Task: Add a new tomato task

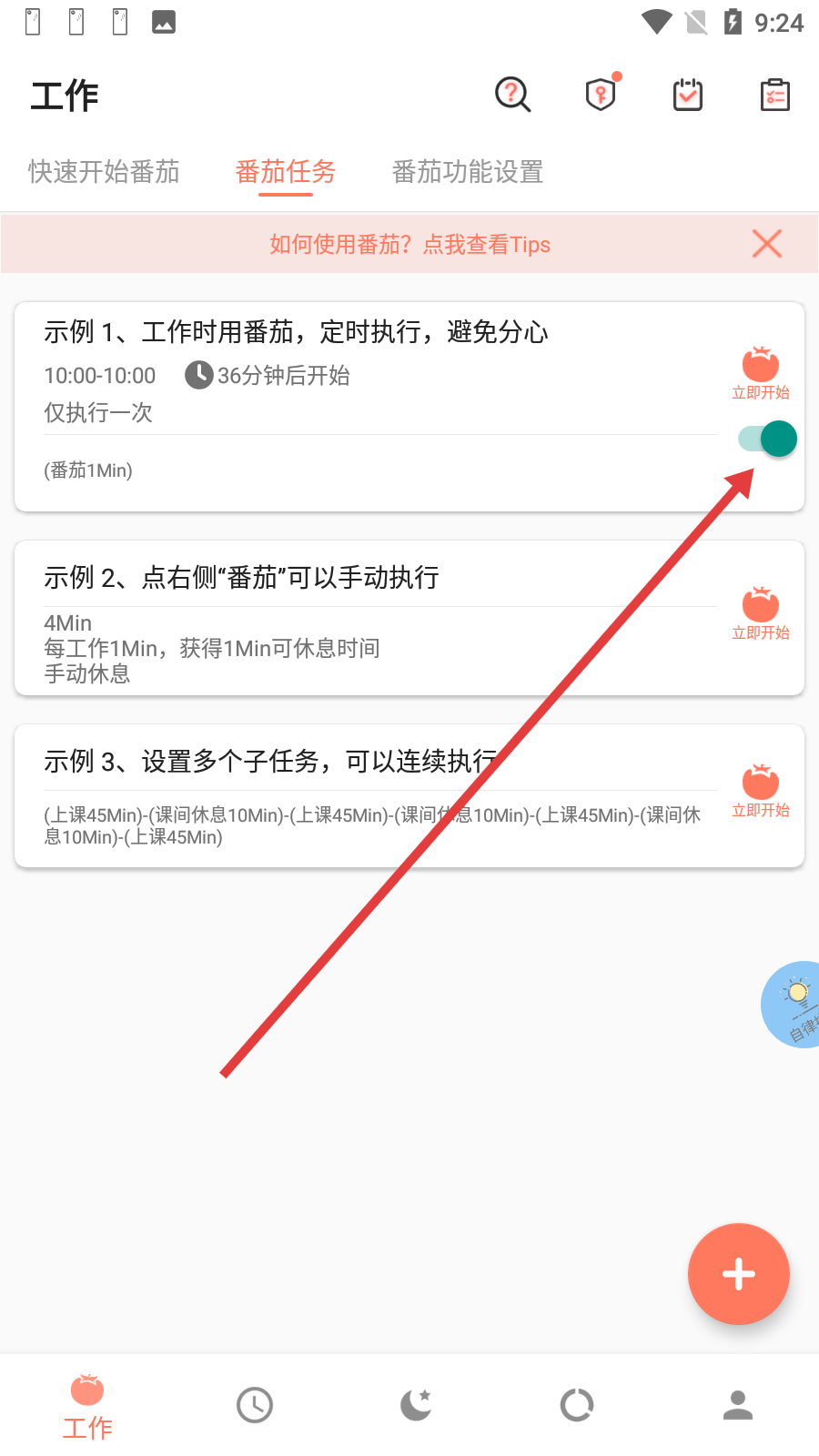Action: (x=738, y=1274)
